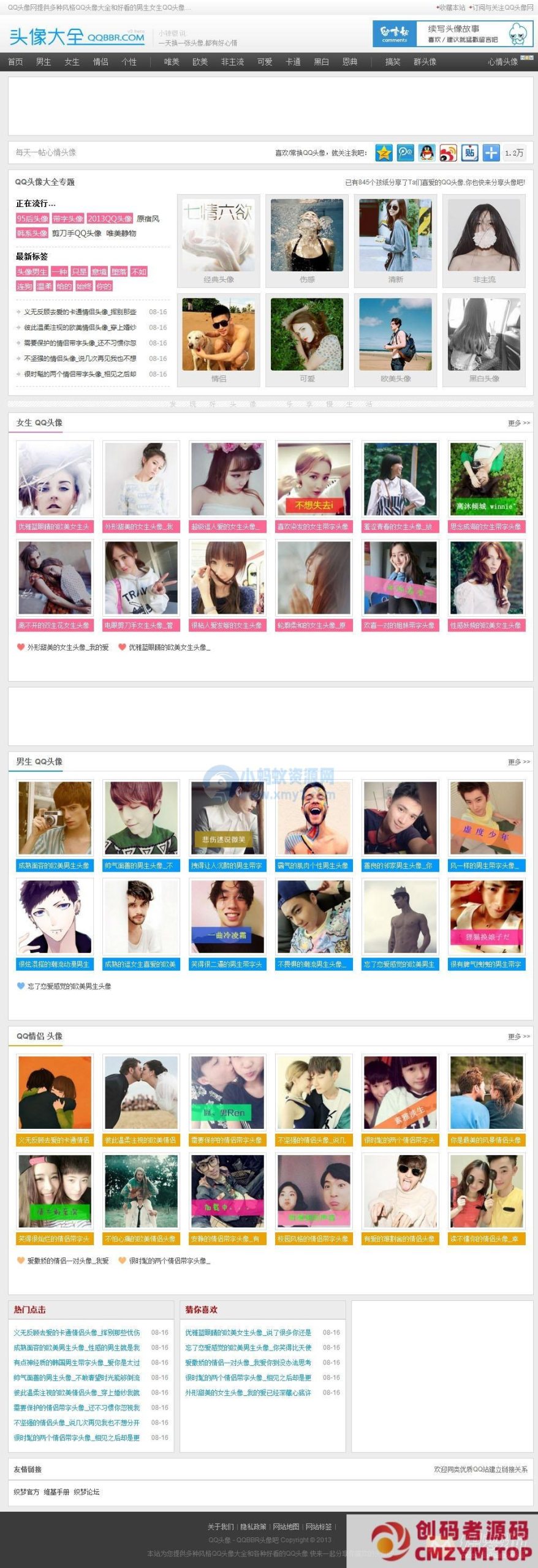Open the 留言板 comments banner
The image size is (538, 1568).
[452, 34]
